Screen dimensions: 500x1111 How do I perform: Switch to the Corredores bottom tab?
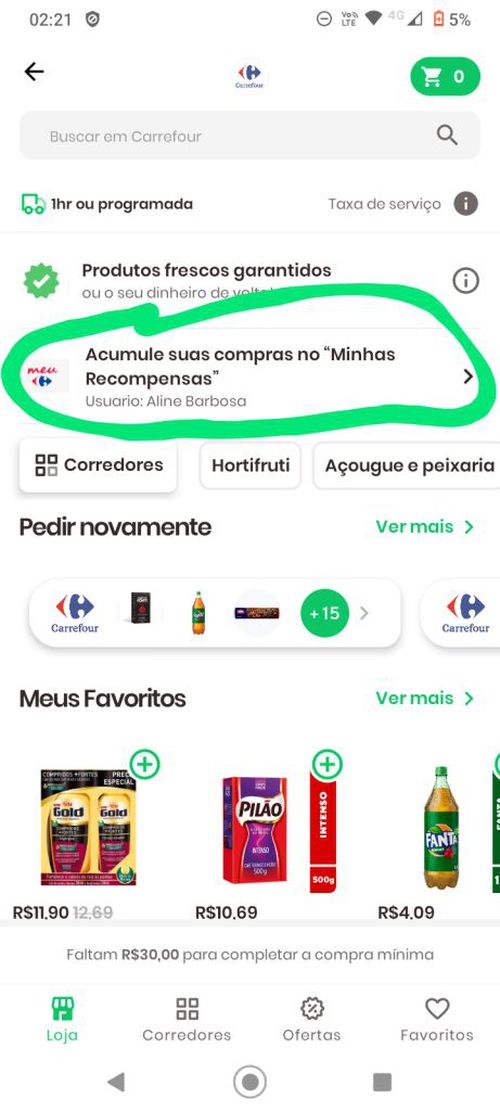coord(187,1019)
